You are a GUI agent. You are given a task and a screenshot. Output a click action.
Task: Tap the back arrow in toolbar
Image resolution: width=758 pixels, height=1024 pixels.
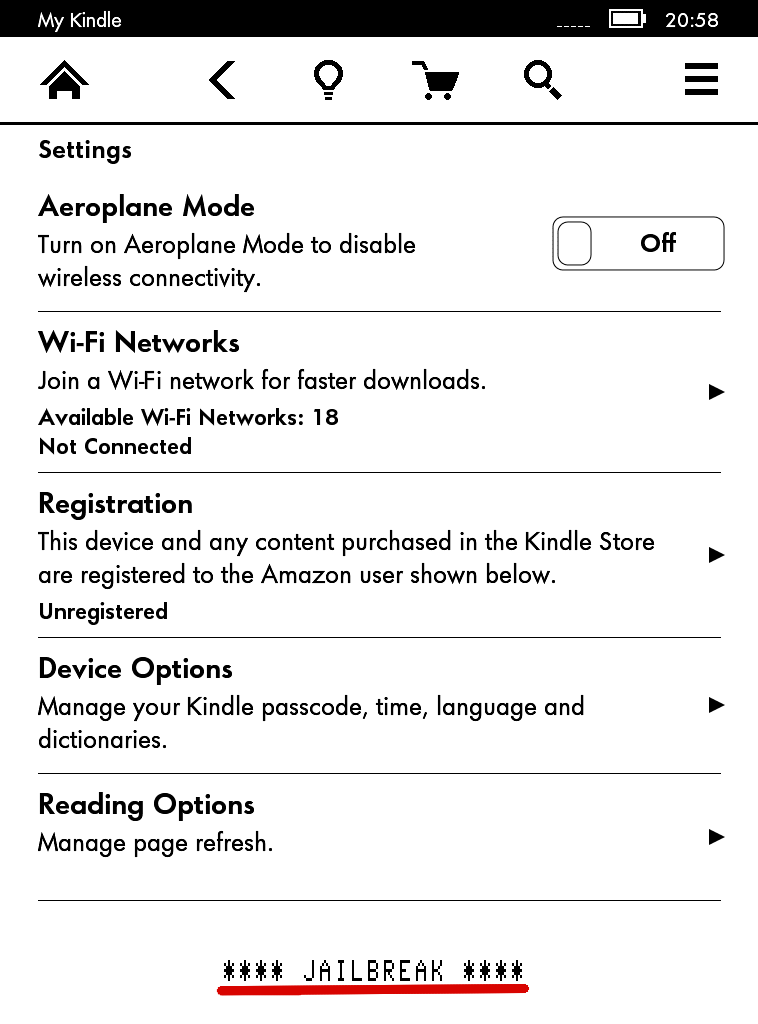pos(222,80)
